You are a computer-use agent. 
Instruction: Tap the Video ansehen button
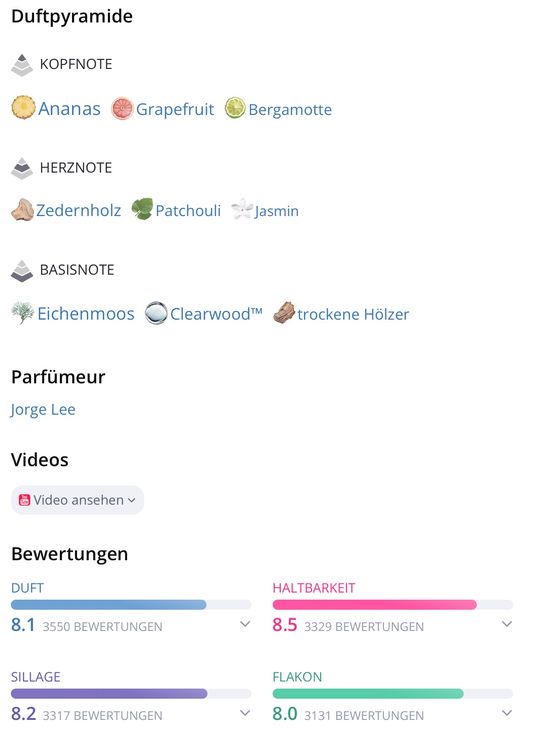(x=77, y=500)
